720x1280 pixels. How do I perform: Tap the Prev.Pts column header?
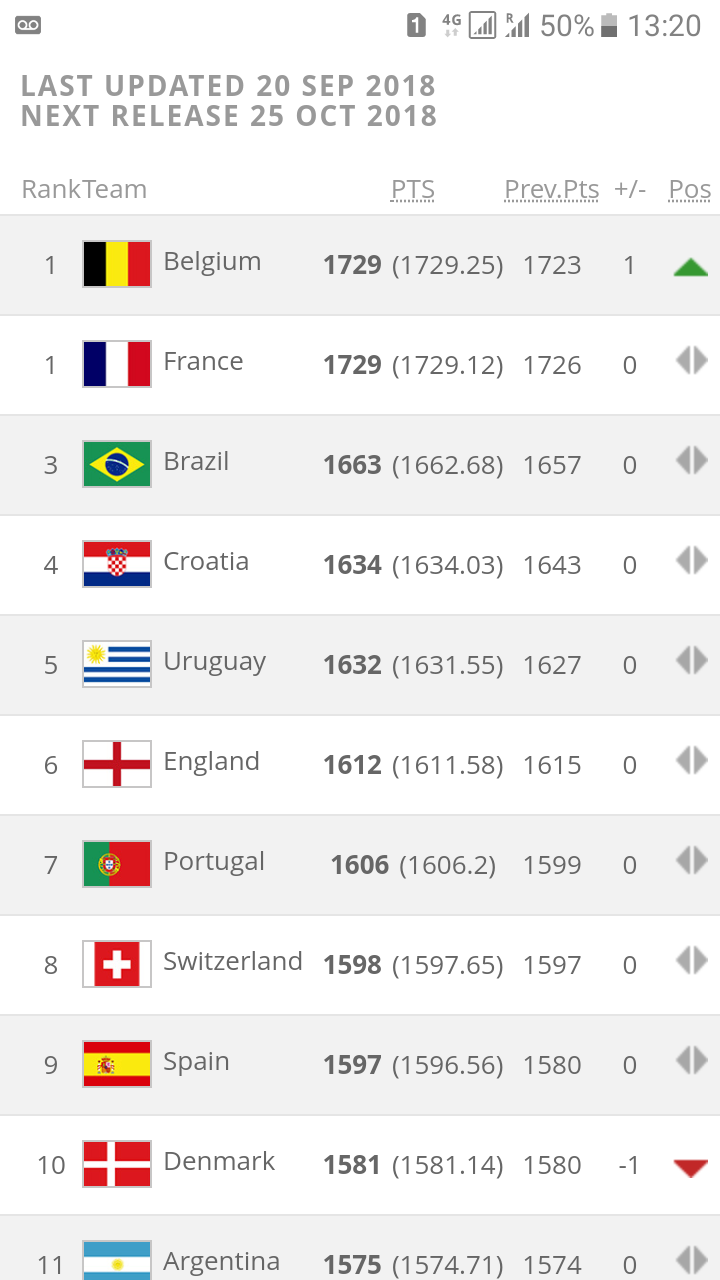coord(551,190)
